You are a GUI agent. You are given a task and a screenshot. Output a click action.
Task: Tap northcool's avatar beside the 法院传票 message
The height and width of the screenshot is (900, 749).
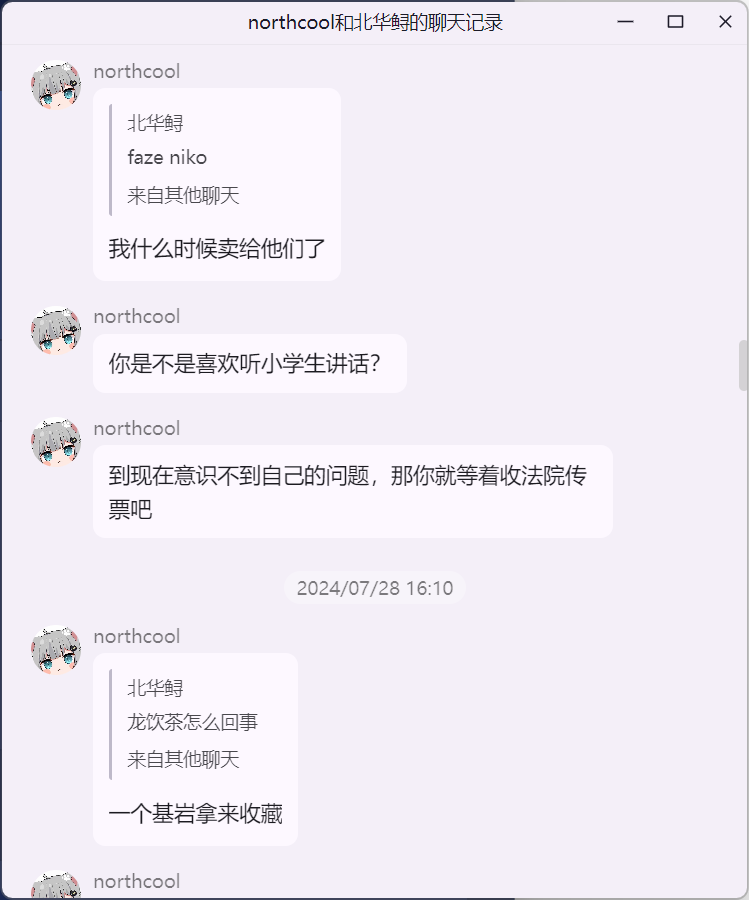pos(56,443)
